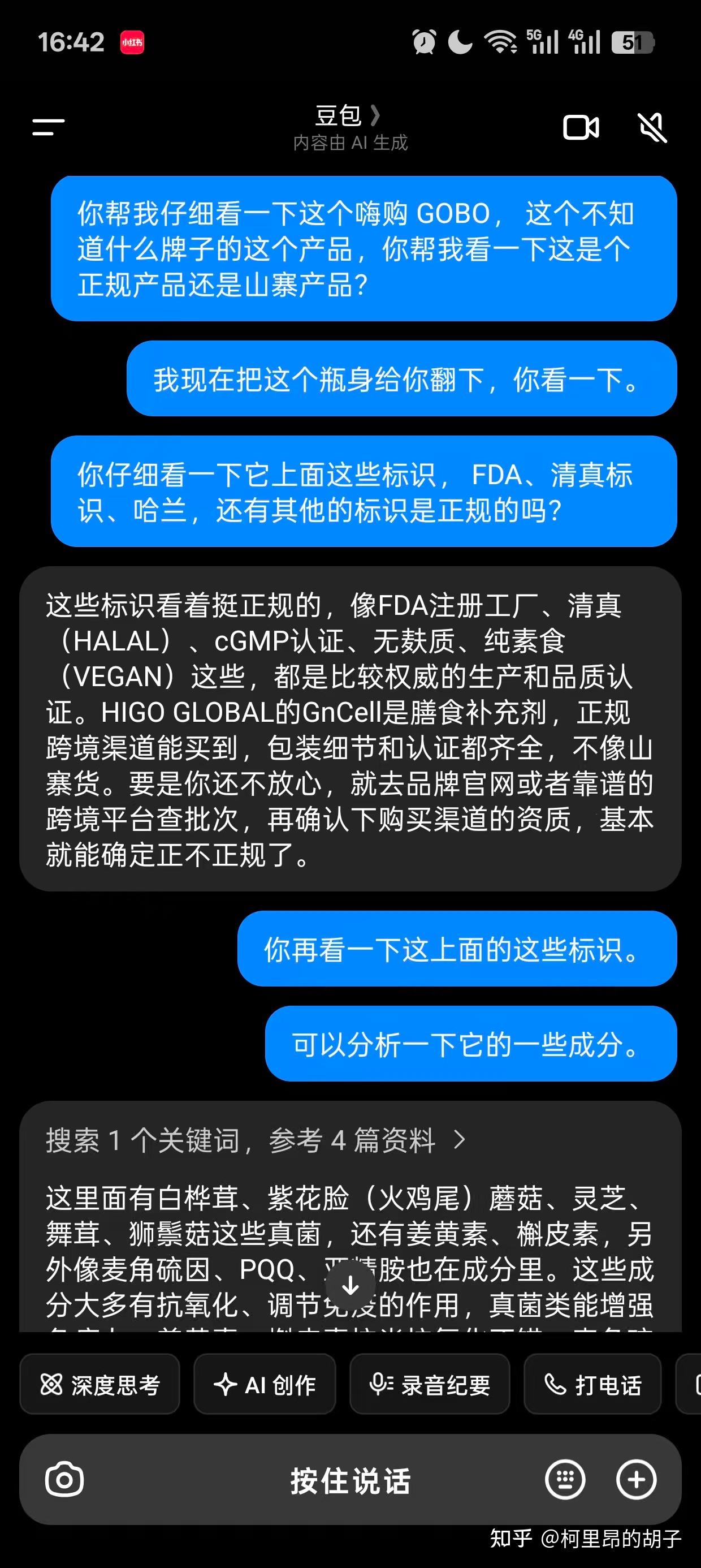This screenshot has width=701, height=1568.
Task: Tap 按住说话 voice input button
Action: pos(350,1480)
